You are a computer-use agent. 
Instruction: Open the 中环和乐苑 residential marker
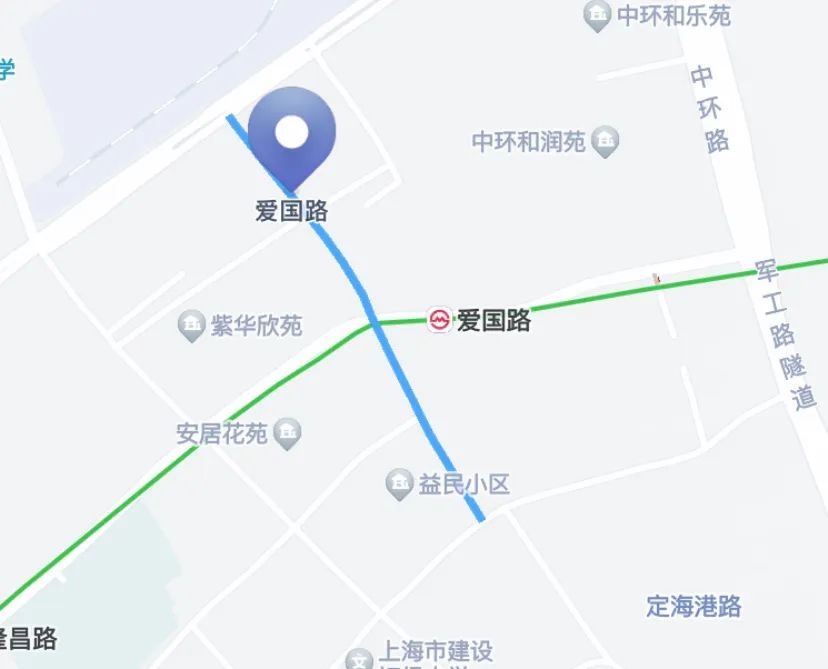(598, 15)
